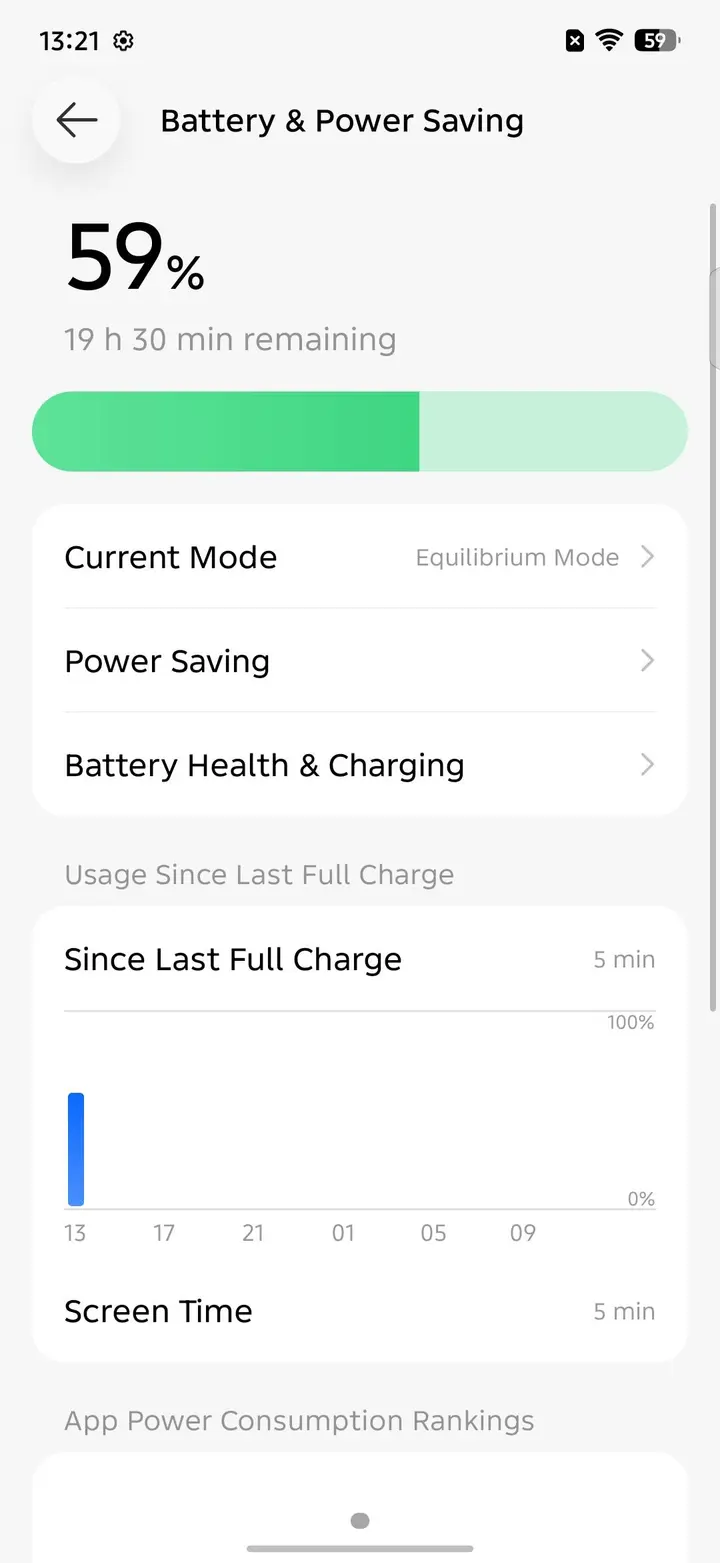Screen dimensions: 720x1563
Task: Go back using the arrow button
Action: tap(76, 121)
